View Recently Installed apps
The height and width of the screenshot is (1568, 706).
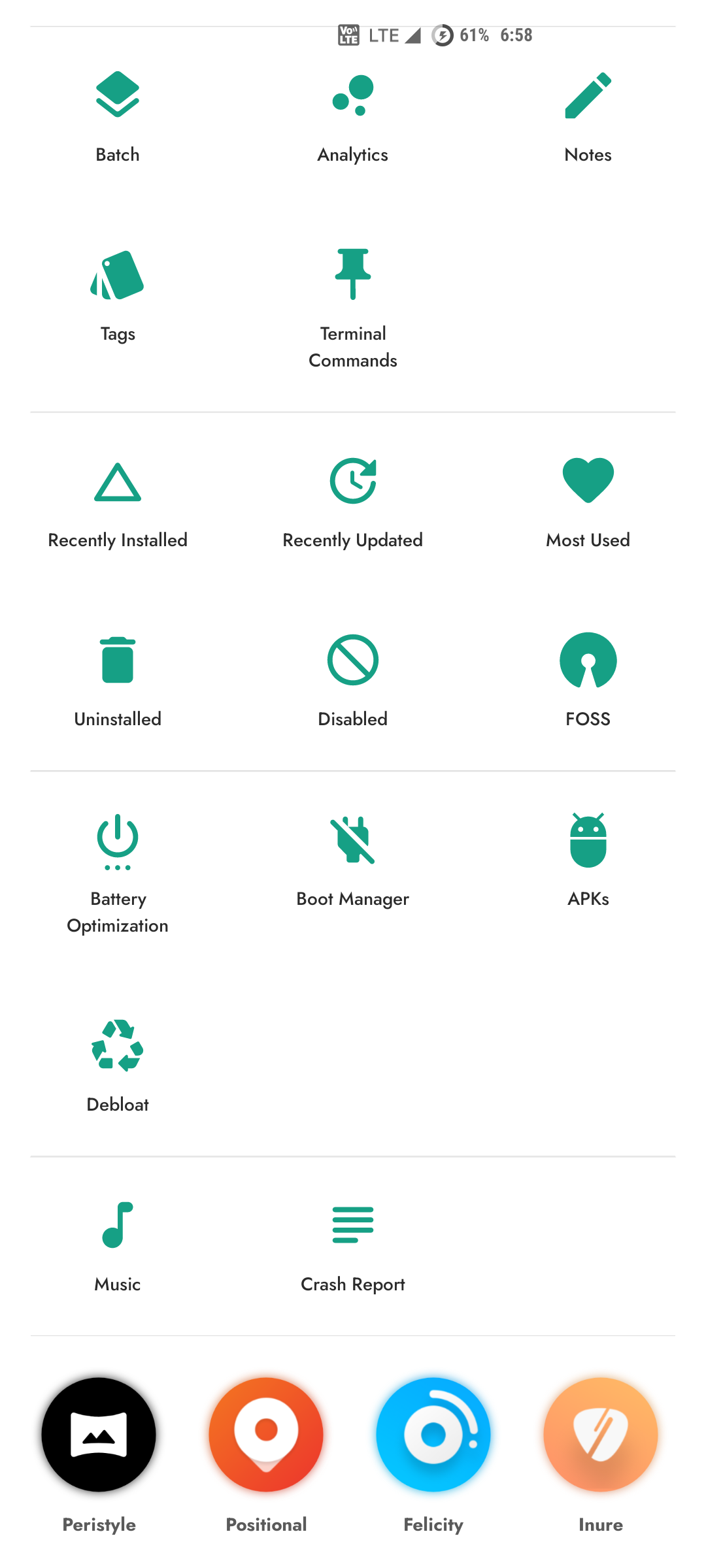118,504
